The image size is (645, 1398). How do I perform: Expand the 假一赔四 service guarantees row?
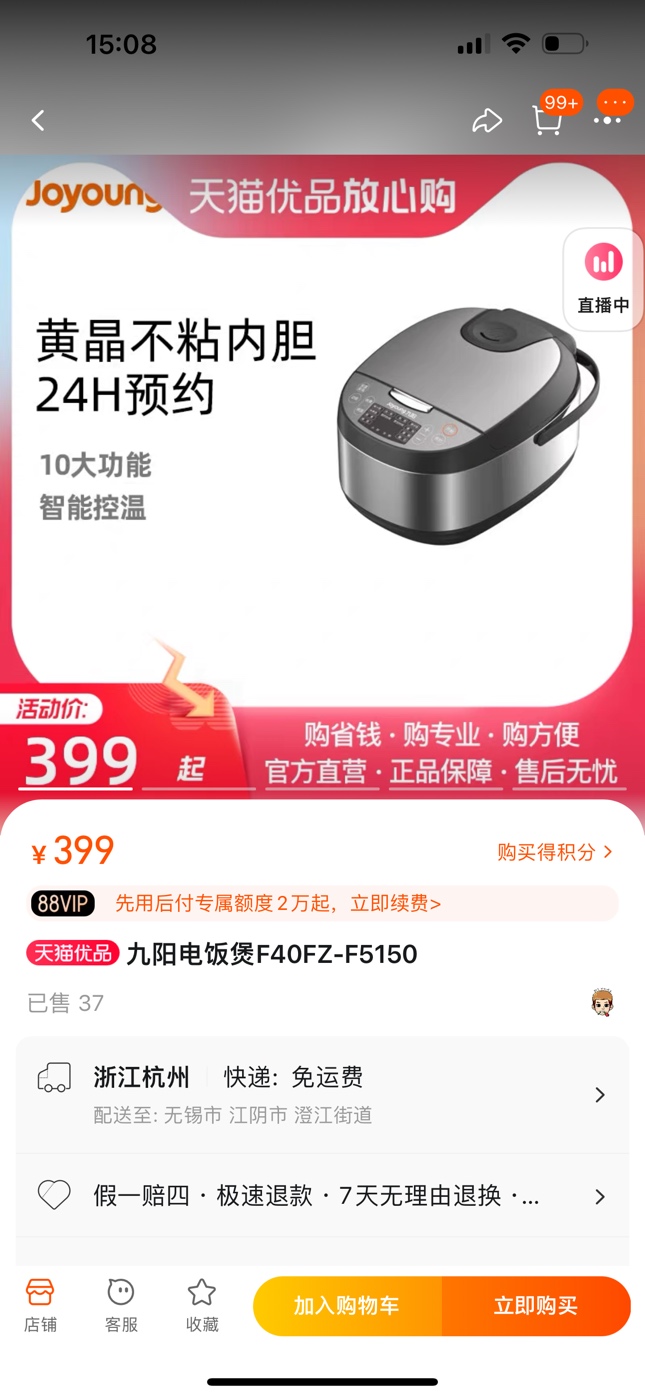click(322, 1196)
